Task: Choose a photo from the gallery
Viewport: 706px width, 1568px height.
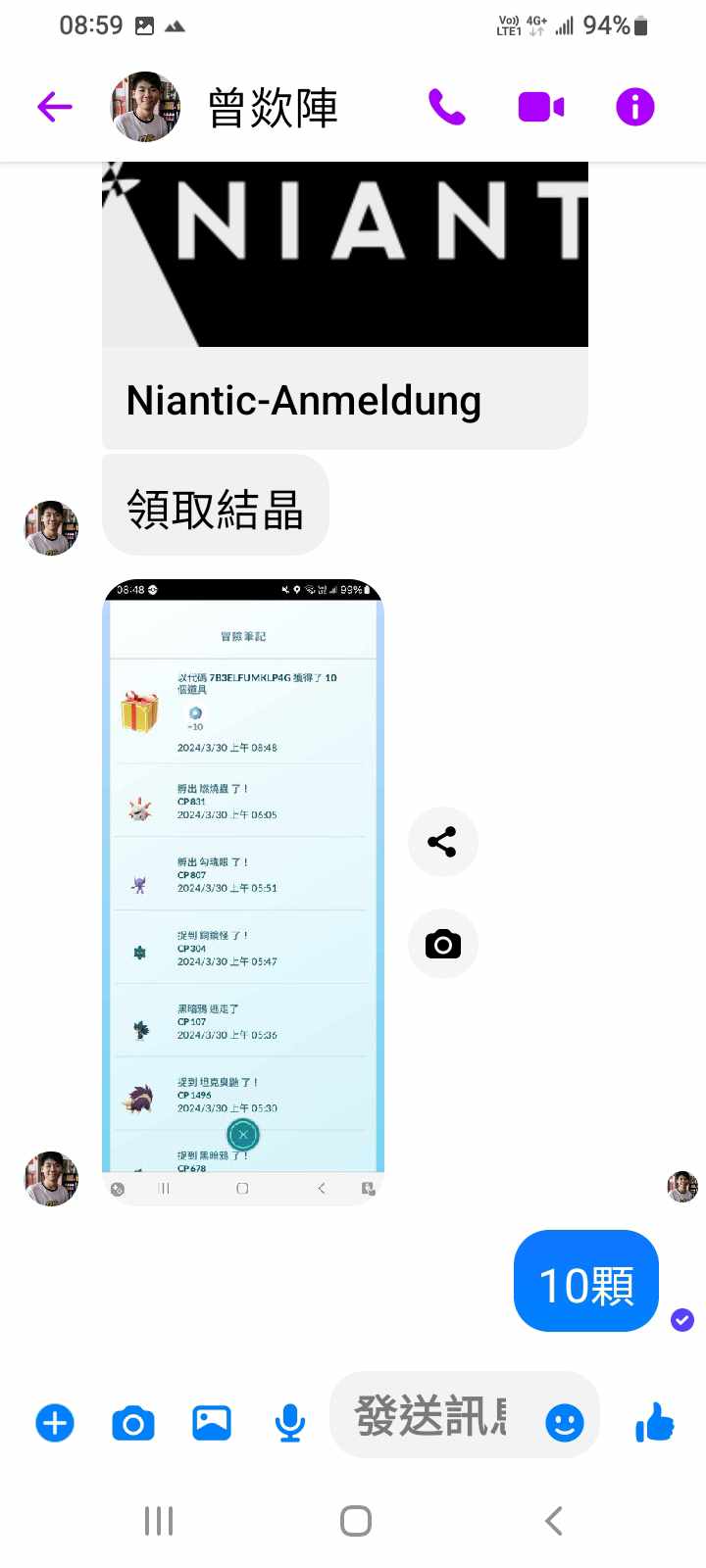Action: click(212, 1423)
